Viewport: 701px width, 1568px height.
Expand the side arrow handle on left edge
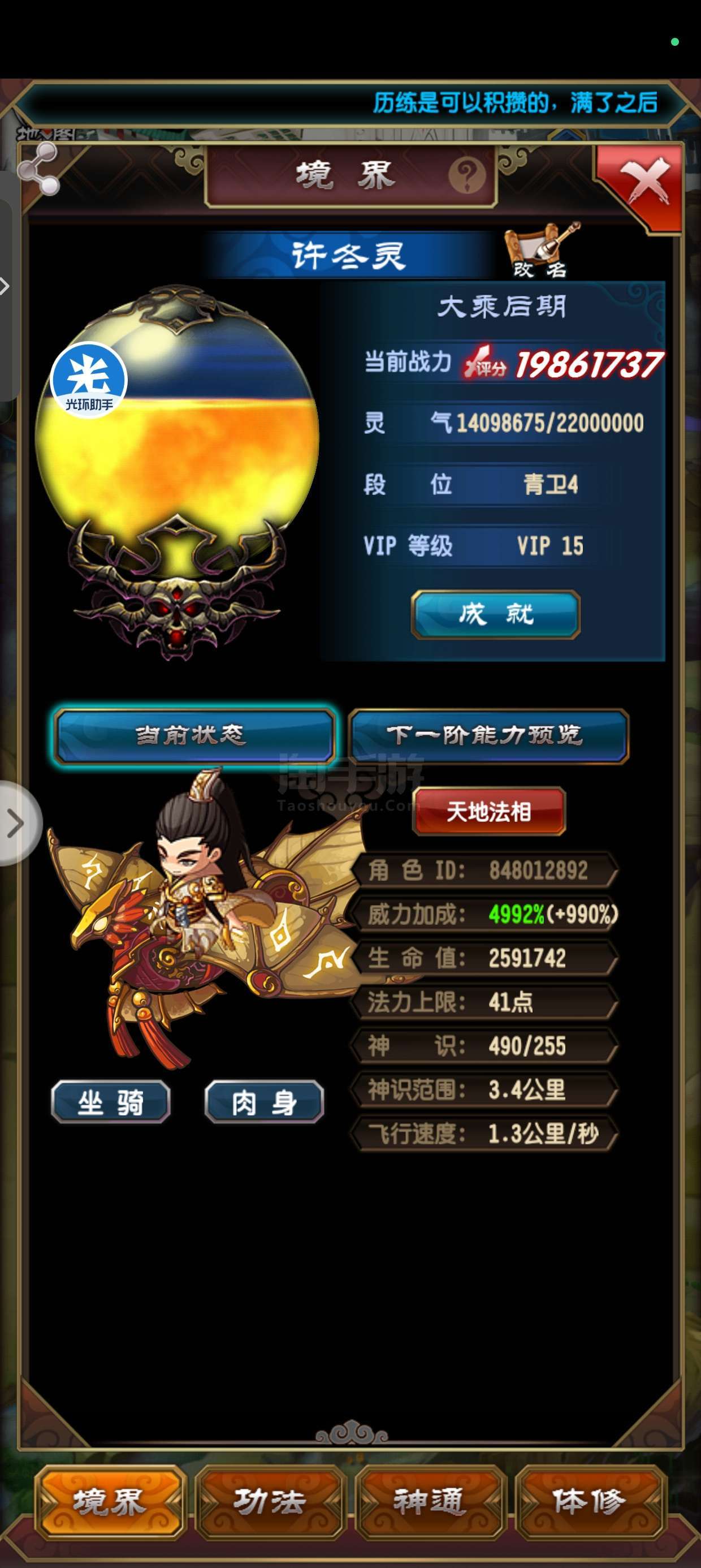[x=17, y=823]
